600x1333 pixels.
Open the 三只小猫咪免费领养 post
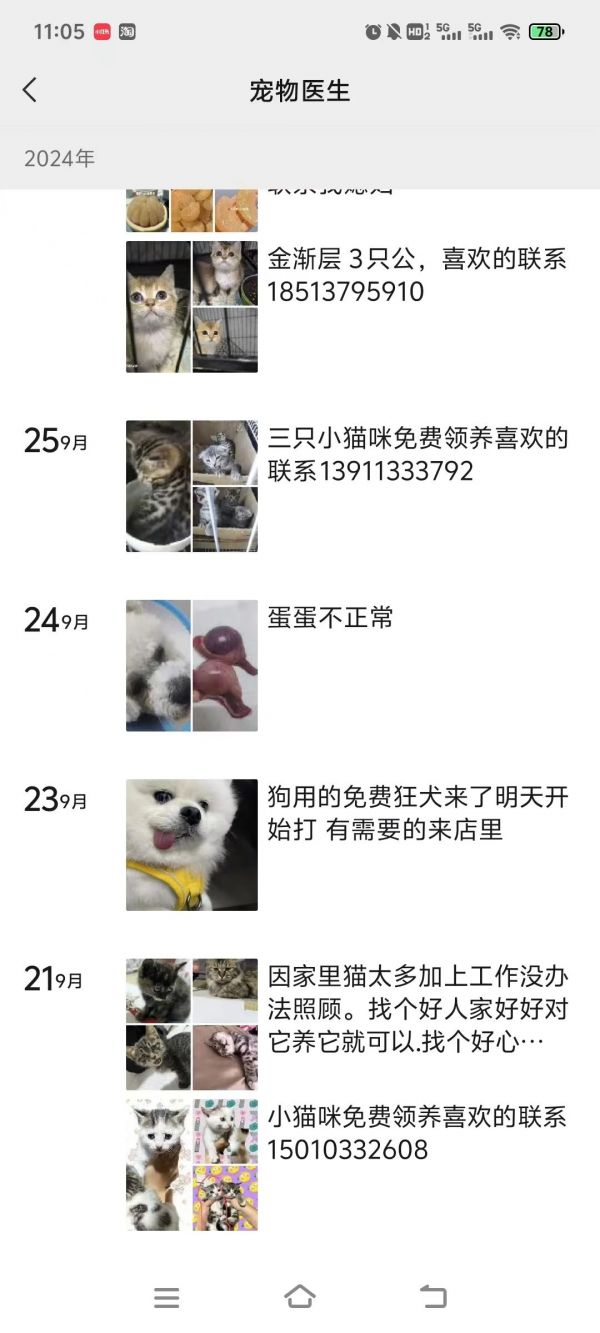pyautogui.click(x=416, y=455)
